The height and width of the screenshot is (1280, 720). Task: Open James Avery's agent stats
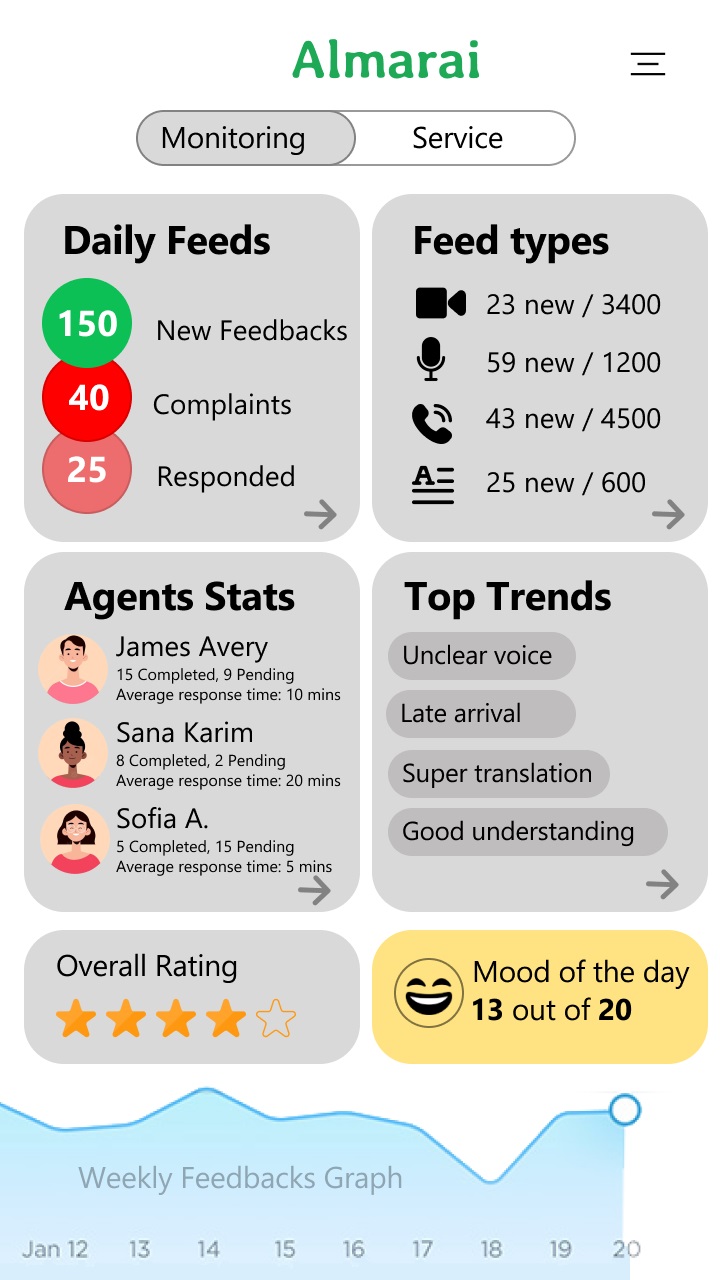tap(190, 668)
